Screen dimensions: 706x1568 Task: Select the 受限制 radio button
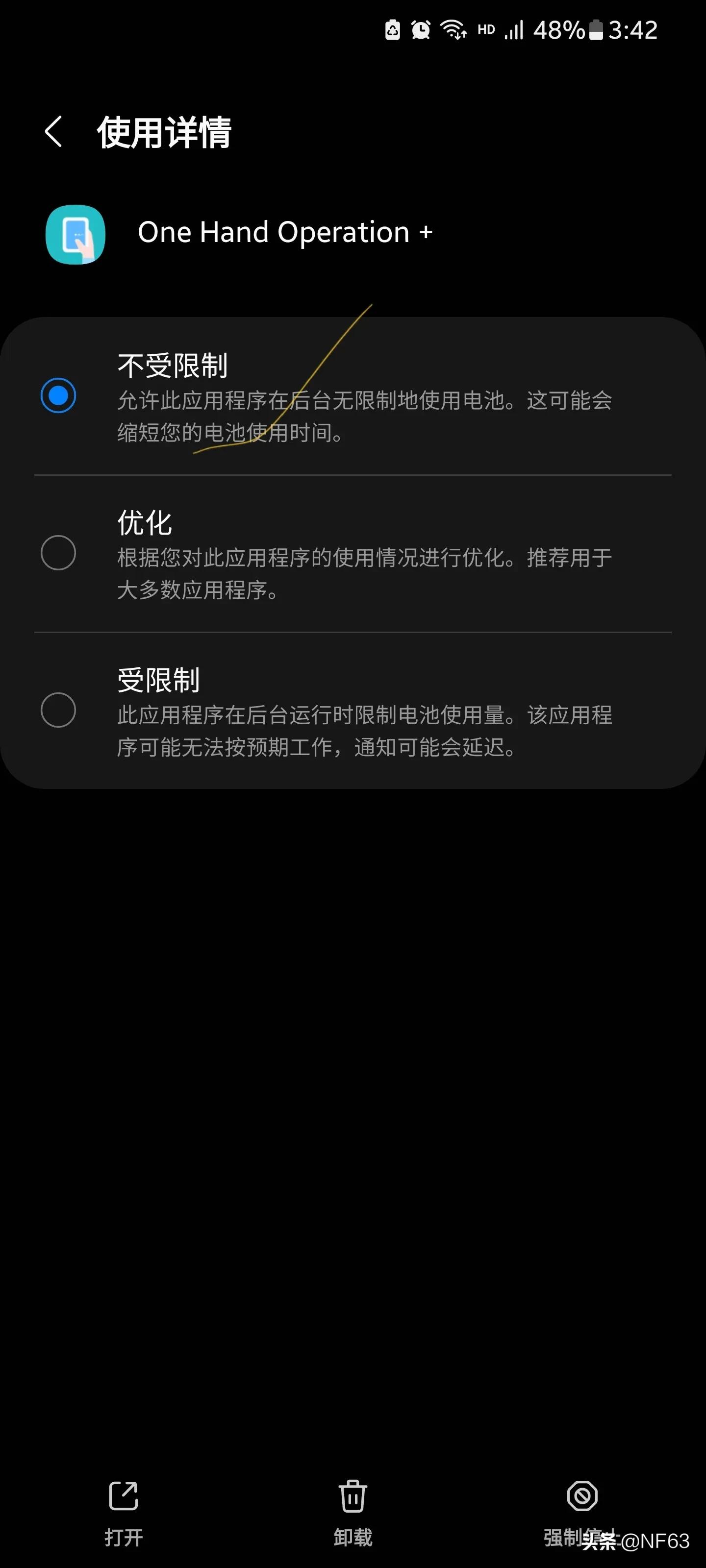pos(58,710)
